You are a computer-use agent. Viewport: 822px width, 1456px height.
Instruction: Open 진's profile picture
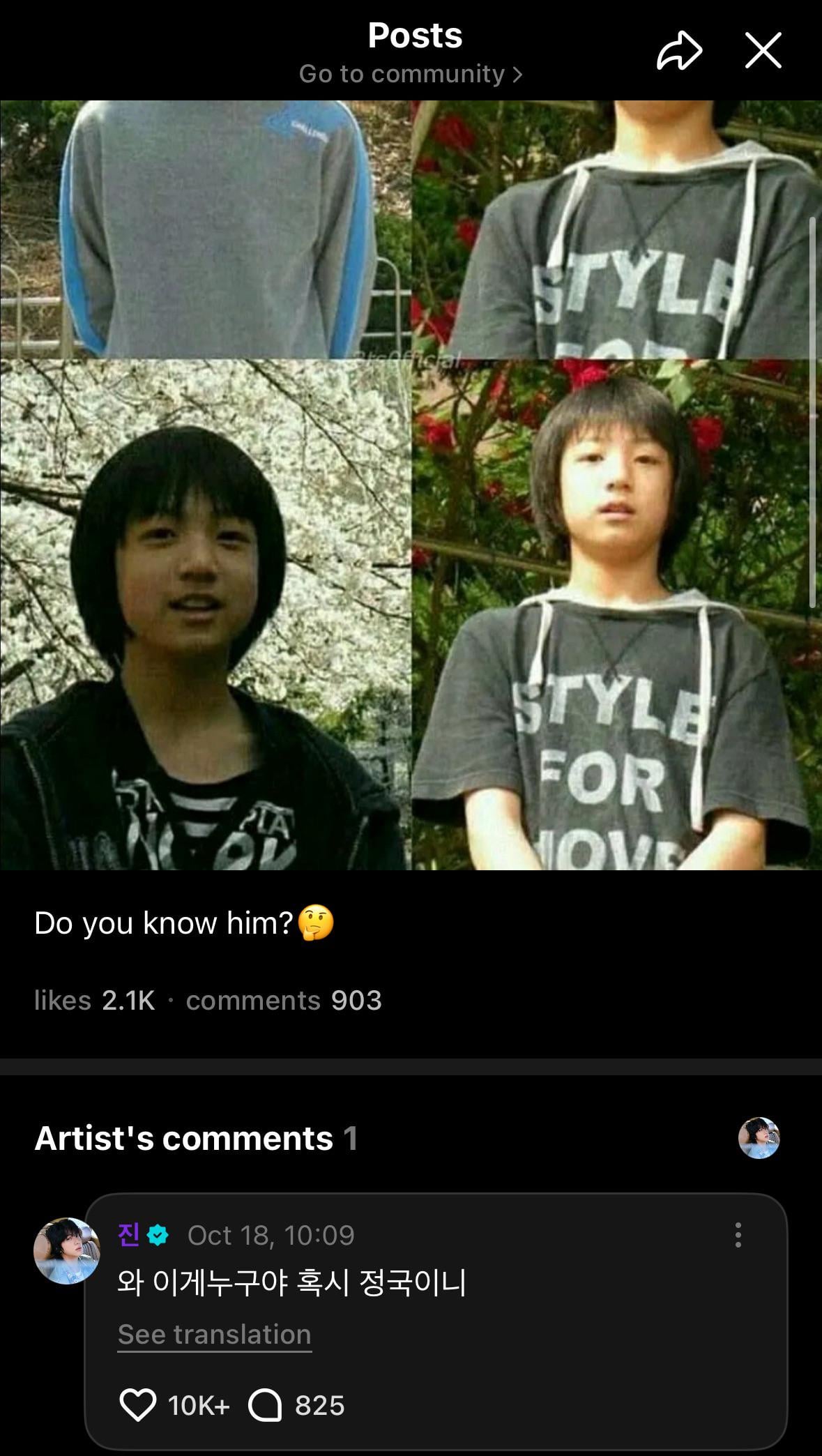(x=66, y=1251)
